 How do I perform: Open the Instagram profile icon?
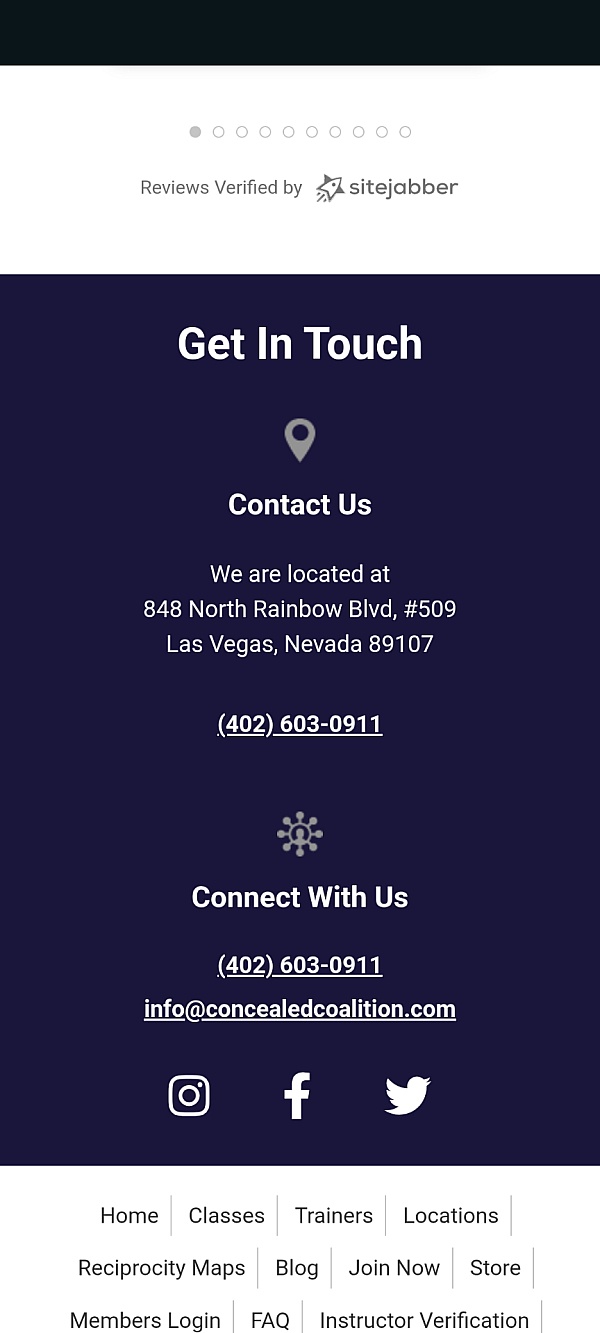tap(189, 1095)
